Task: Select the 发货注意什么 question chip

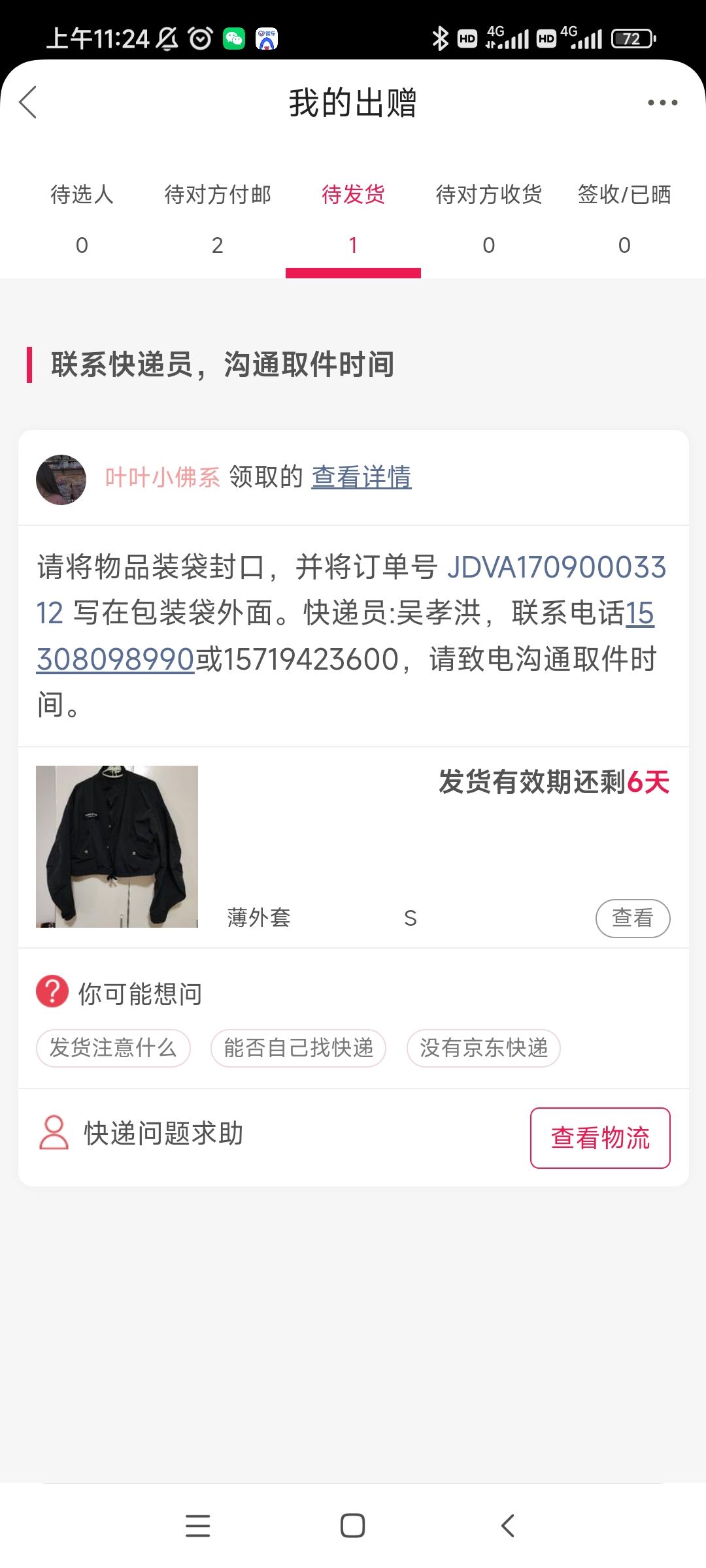Action: pyautogui.click(x=113, y=1048)
